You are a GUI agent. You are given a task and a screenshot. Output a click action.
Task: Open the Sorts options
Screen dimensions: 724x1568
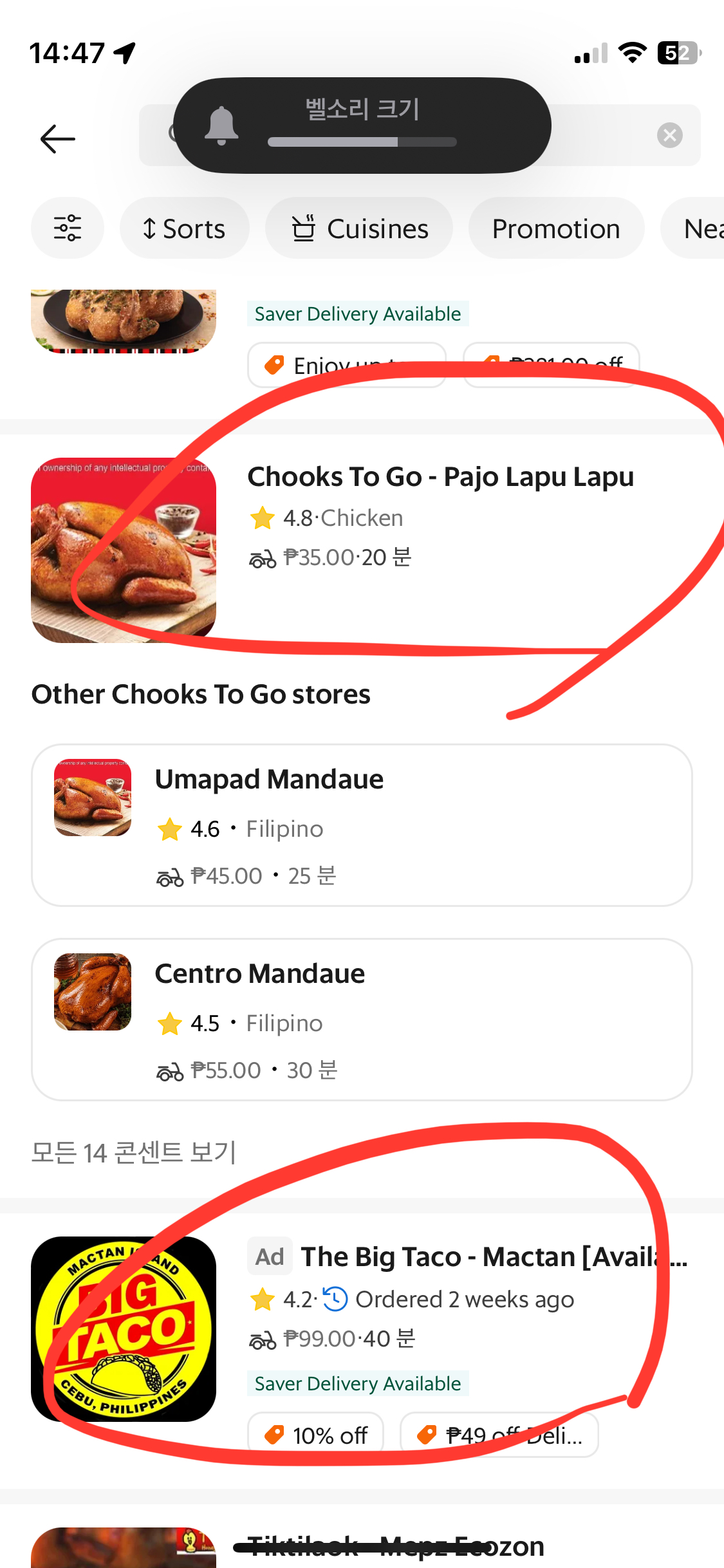185,229
